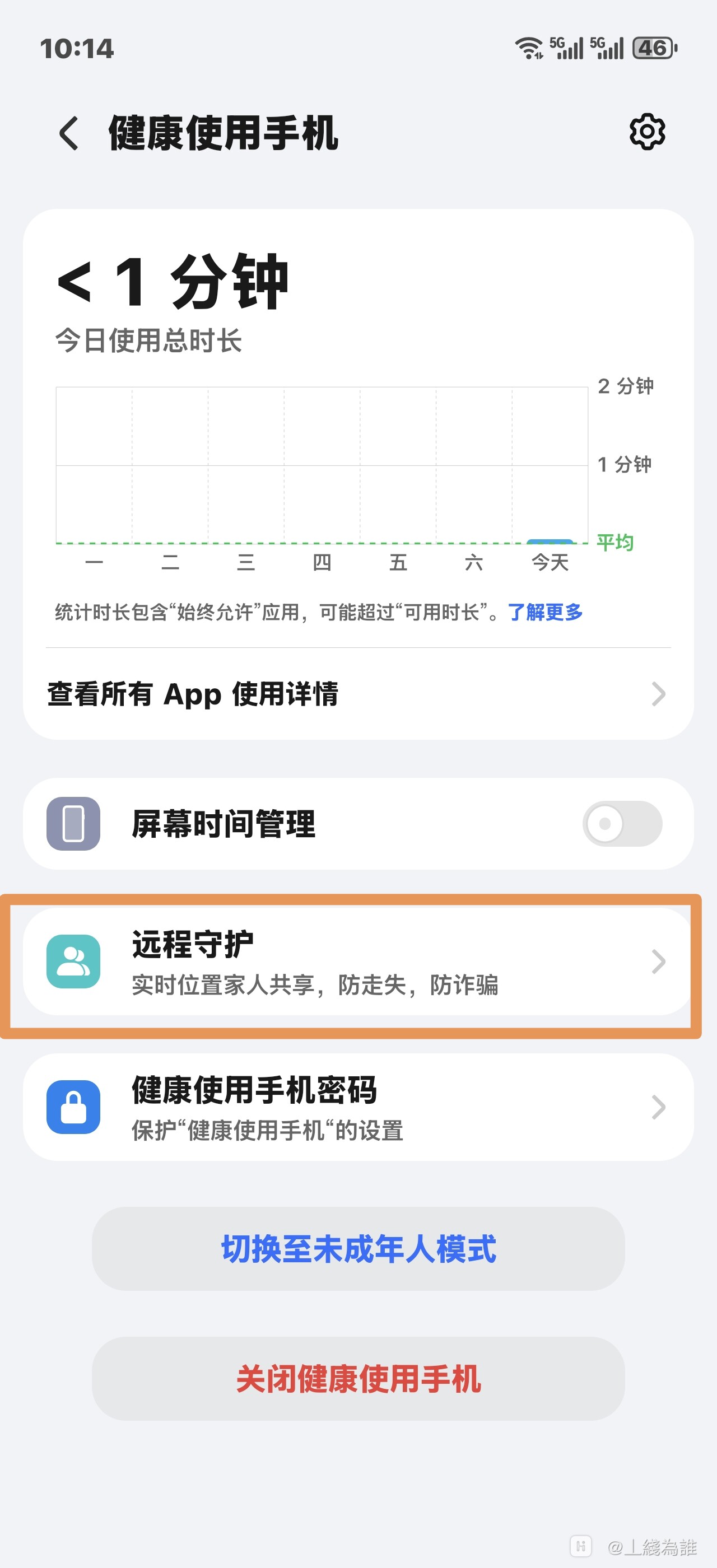Open the 远程守护 row
Screen dimensions: 717x1568
358,962
